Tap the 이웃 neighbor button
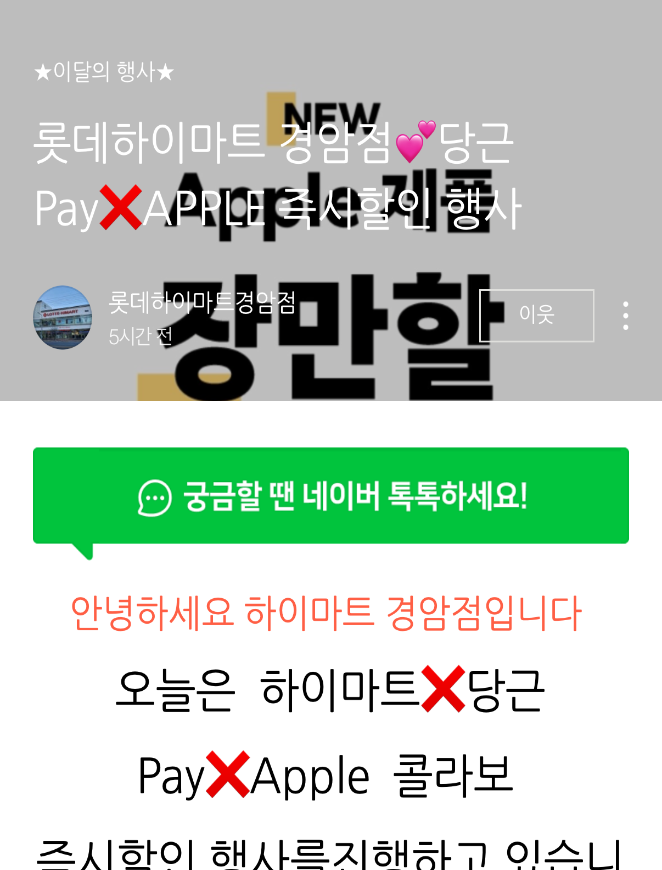 point(536,315)
